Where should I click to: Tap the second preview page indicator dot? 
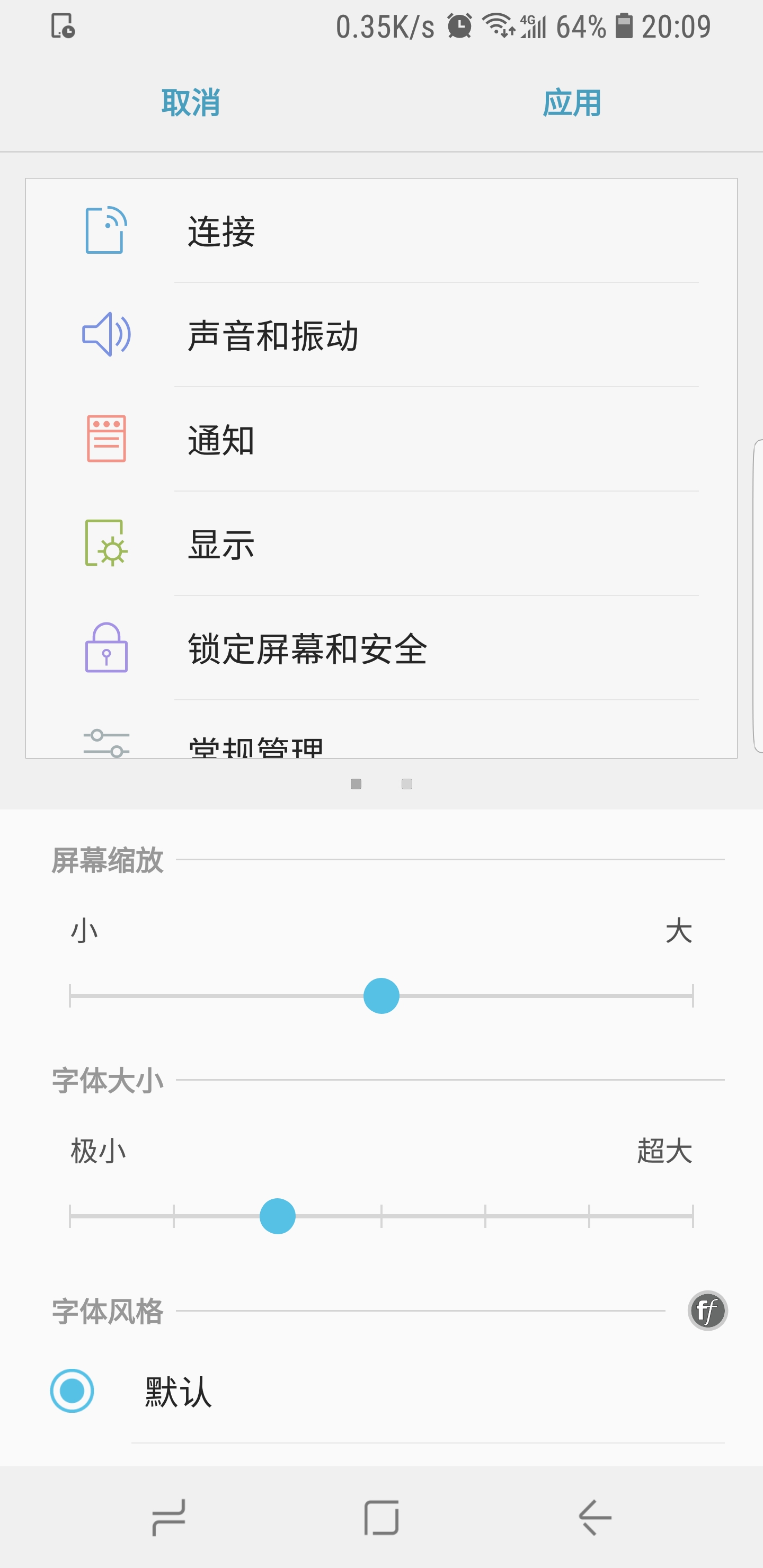407,784
